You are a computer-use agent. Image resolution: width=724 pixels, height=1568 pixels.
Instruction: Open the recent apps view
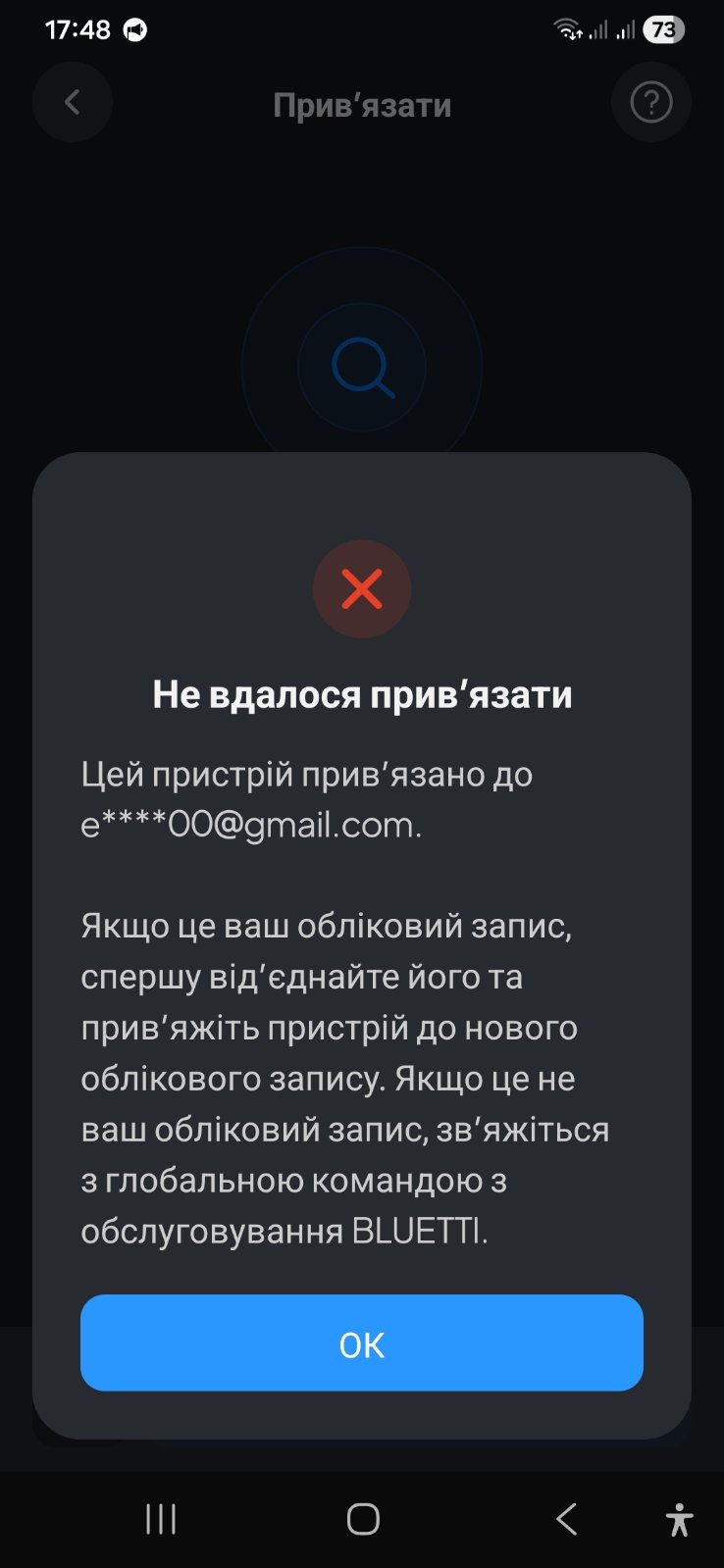coord(161,1519)
